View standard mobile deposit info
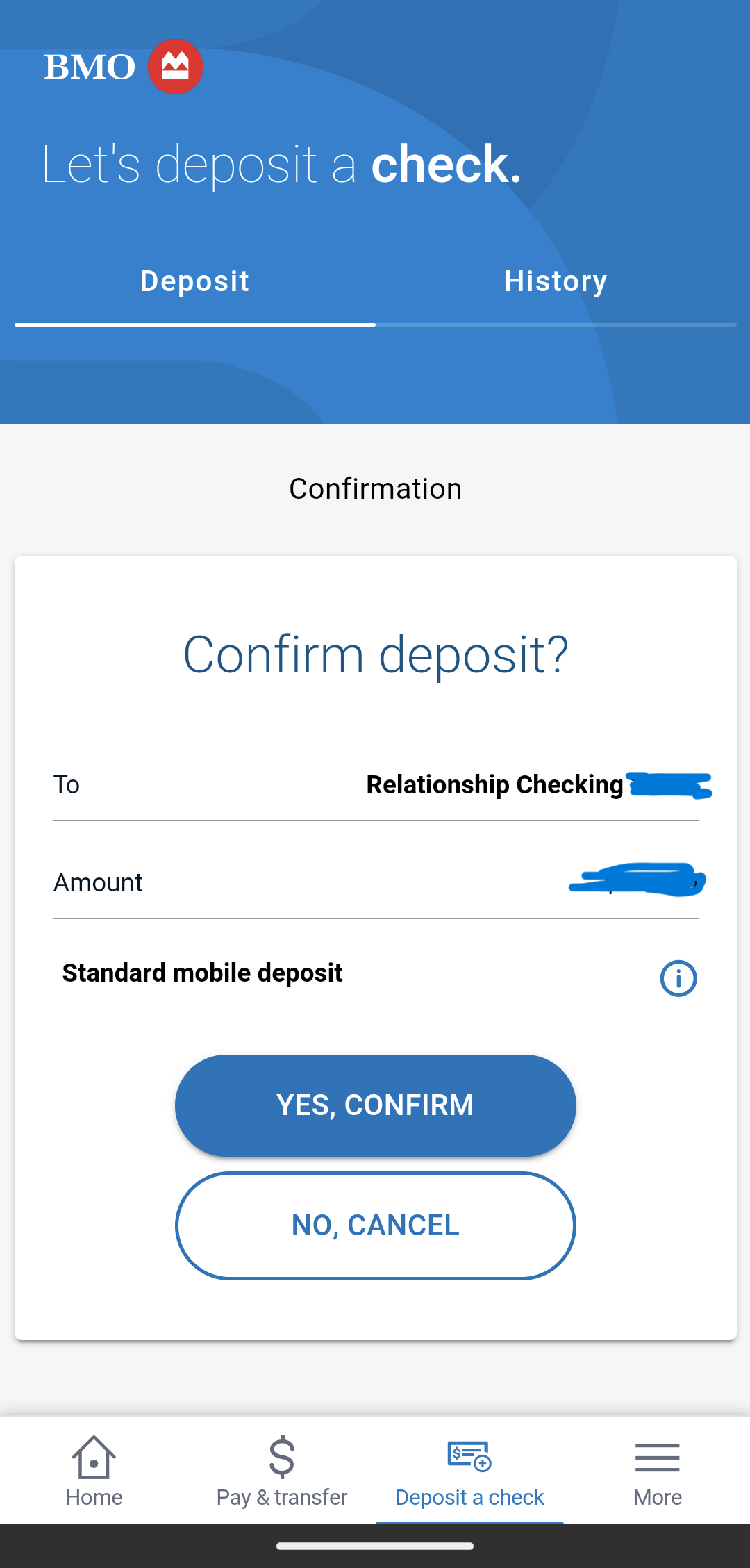This screenshot has height=1568, width=750. tap(678, 978)
